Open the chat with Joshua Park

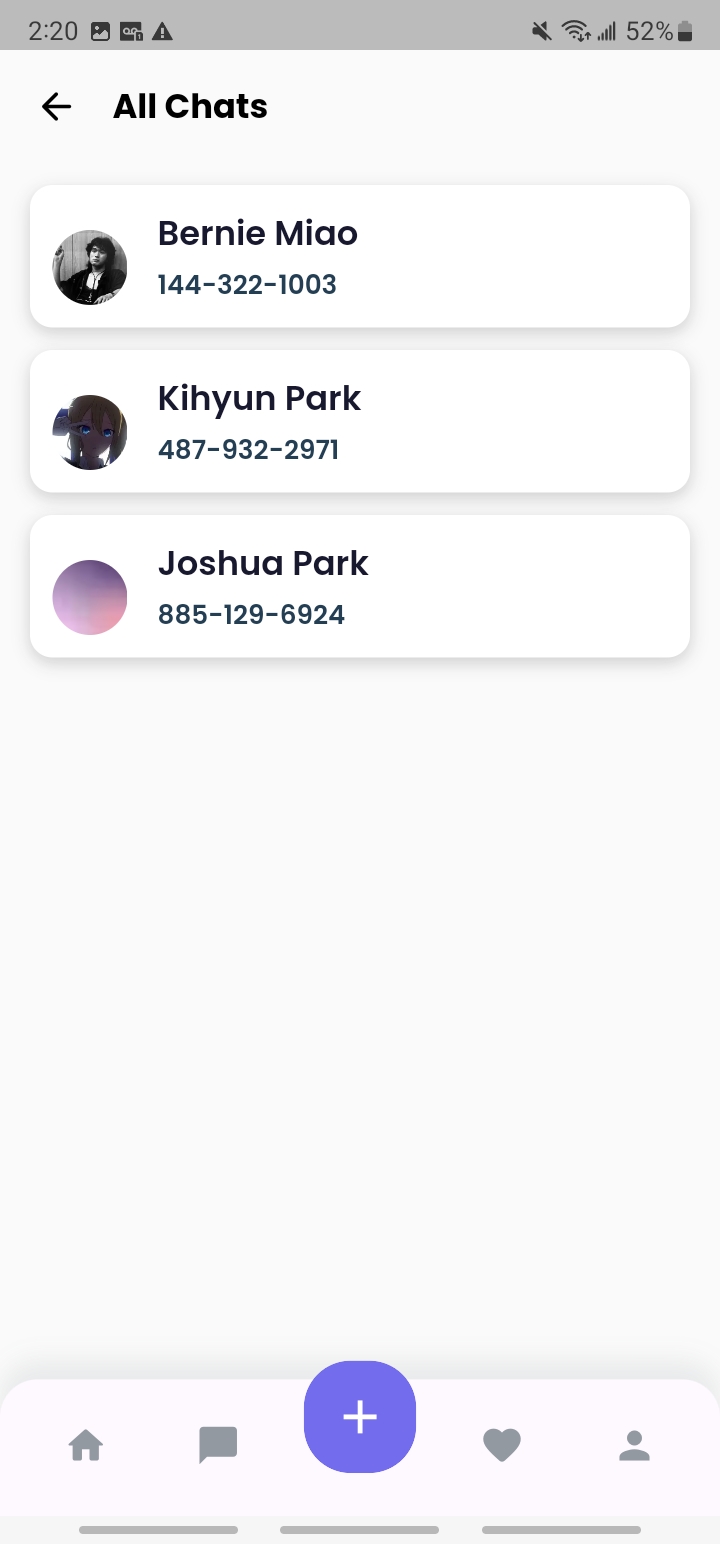[x=360, y=586]
